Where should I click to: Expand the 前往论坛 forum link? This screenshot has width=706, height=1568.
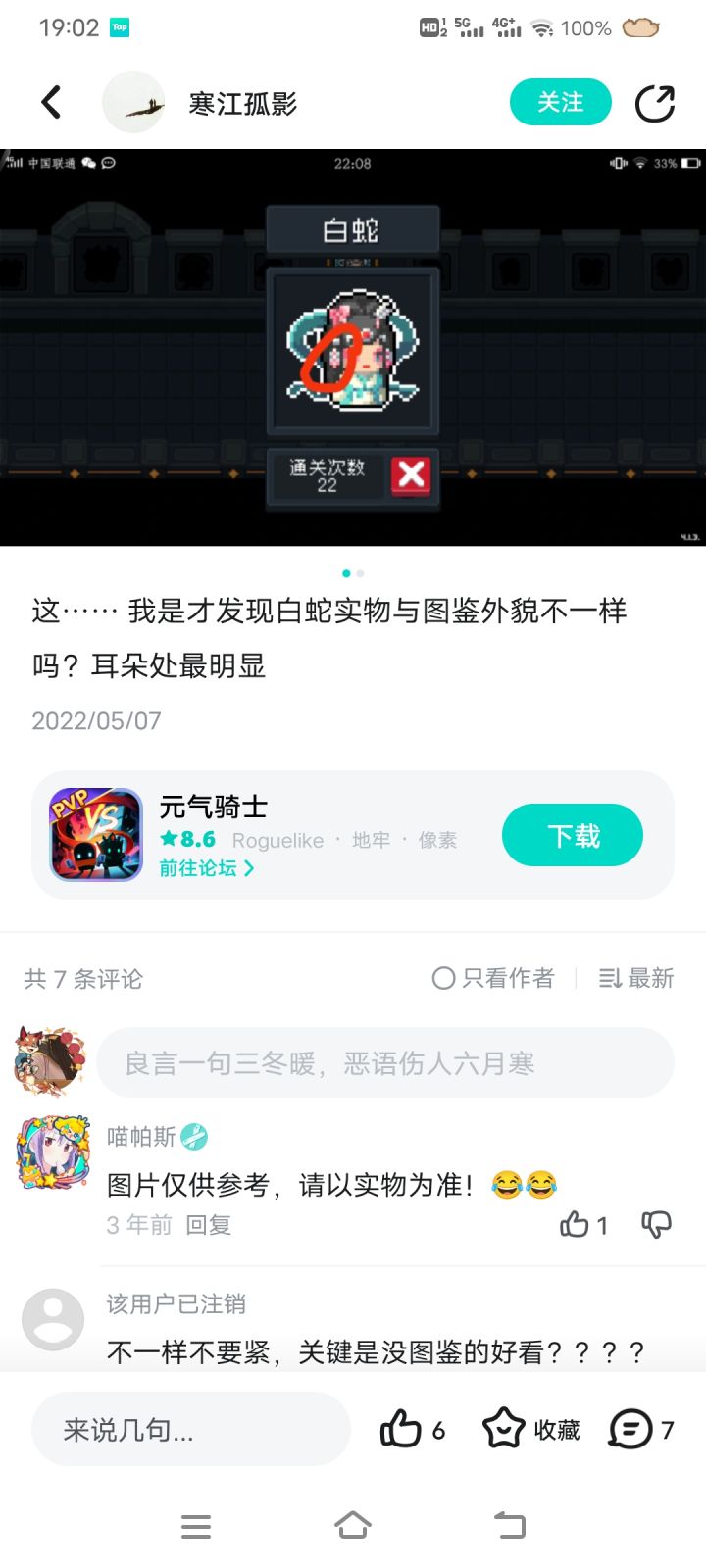point(199,868)
